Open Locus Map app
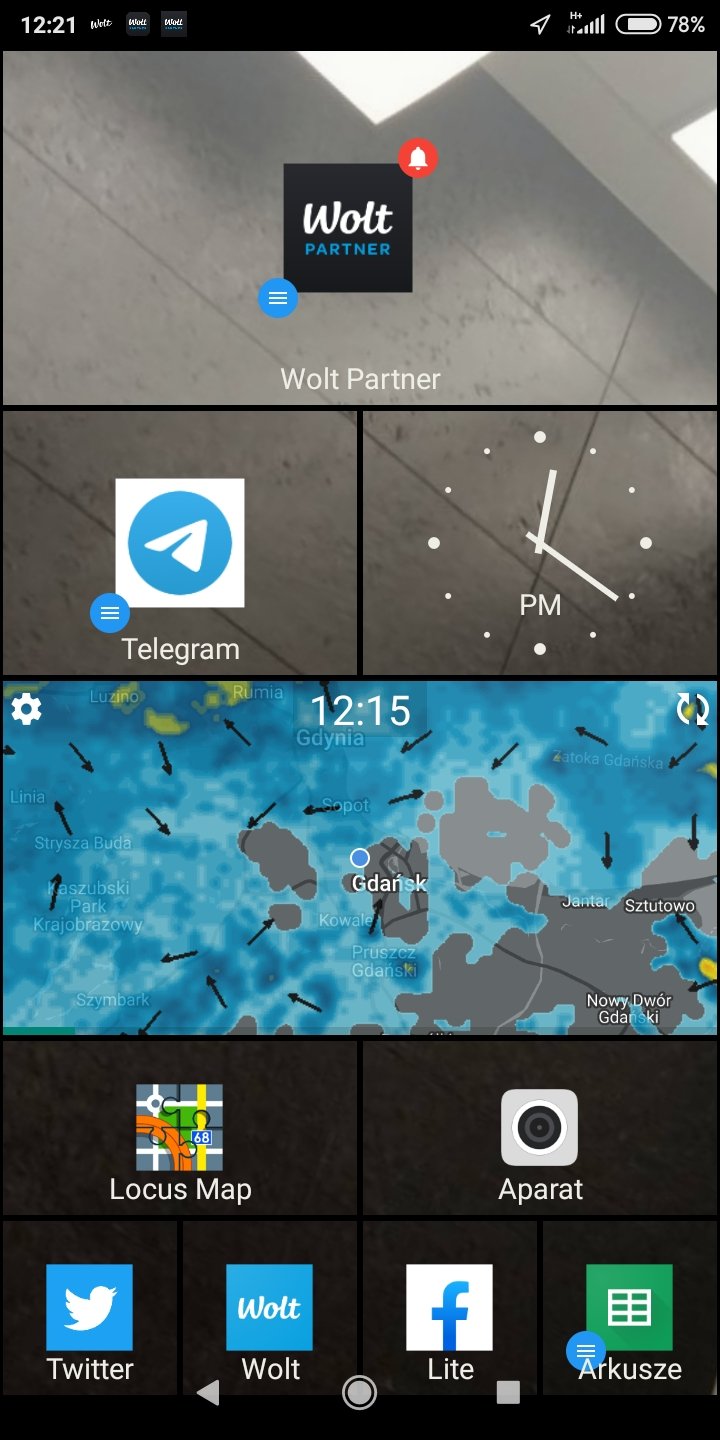Viewport: 720px width, 1440px height. pos(180,1128)
